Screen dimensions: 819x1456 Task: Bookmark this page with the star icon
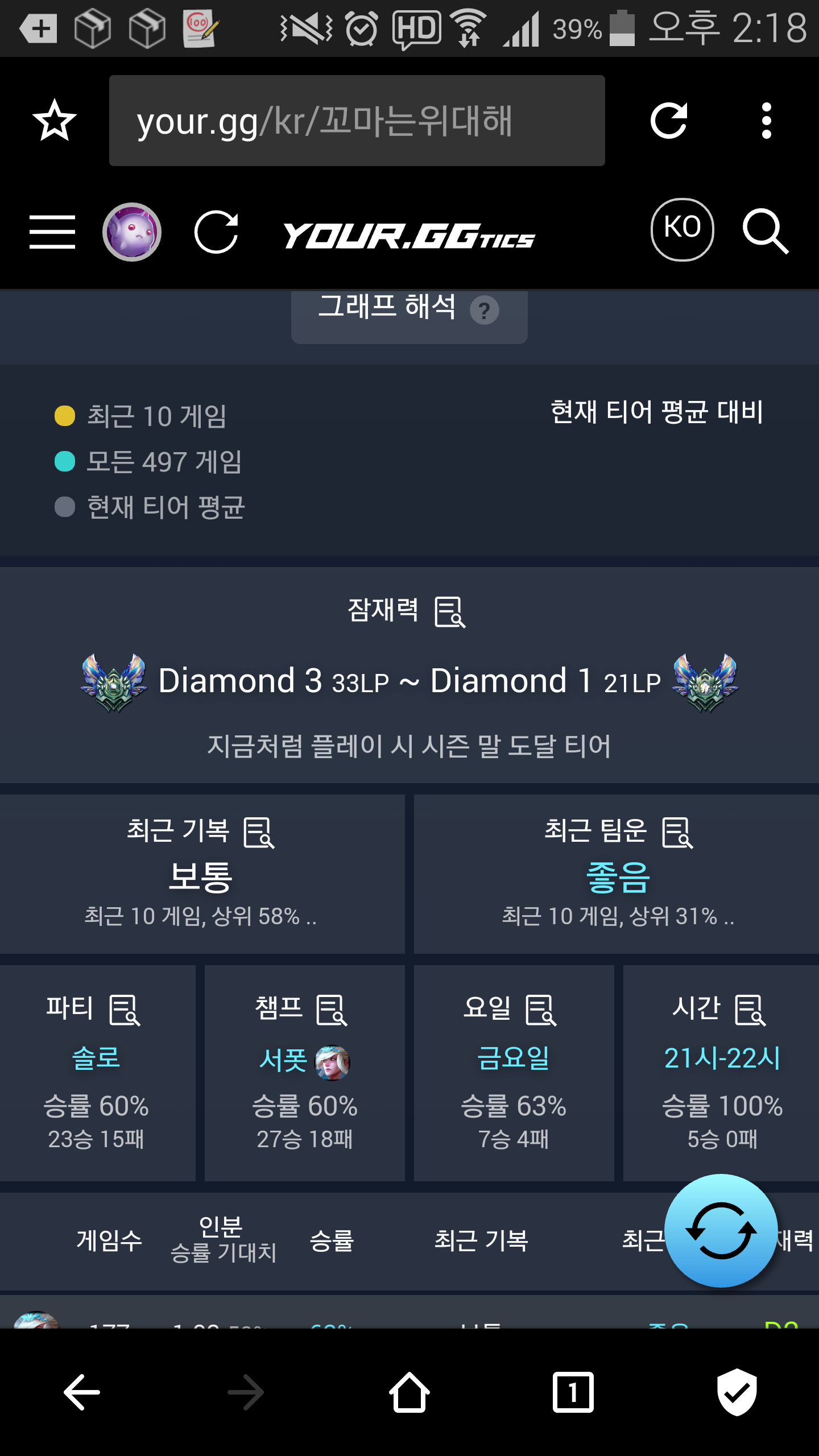(x=55, y=121)
